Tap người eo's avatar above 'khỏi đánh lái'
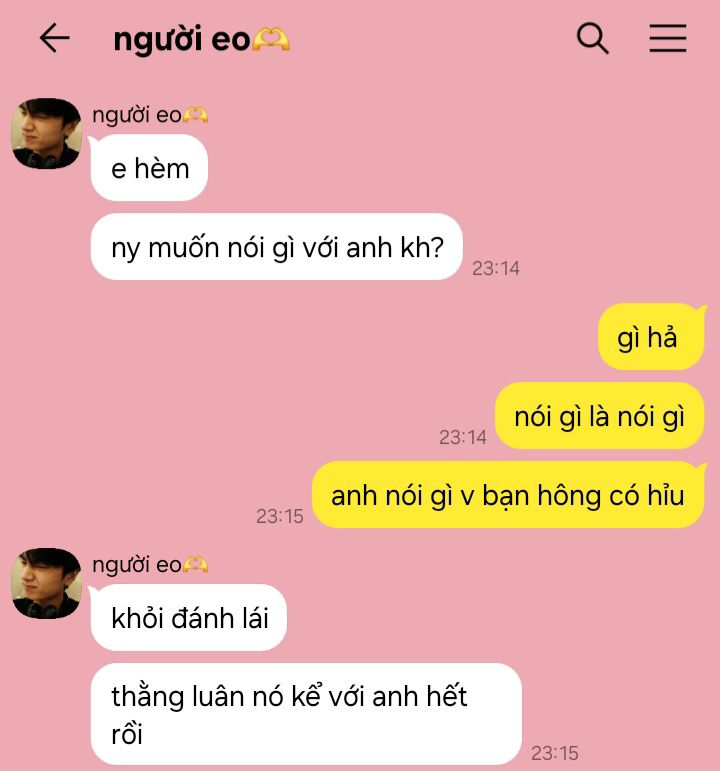Image resolution: width=720 pixels, height=771 pixels. pyautogui.click(x=46, y=583)
